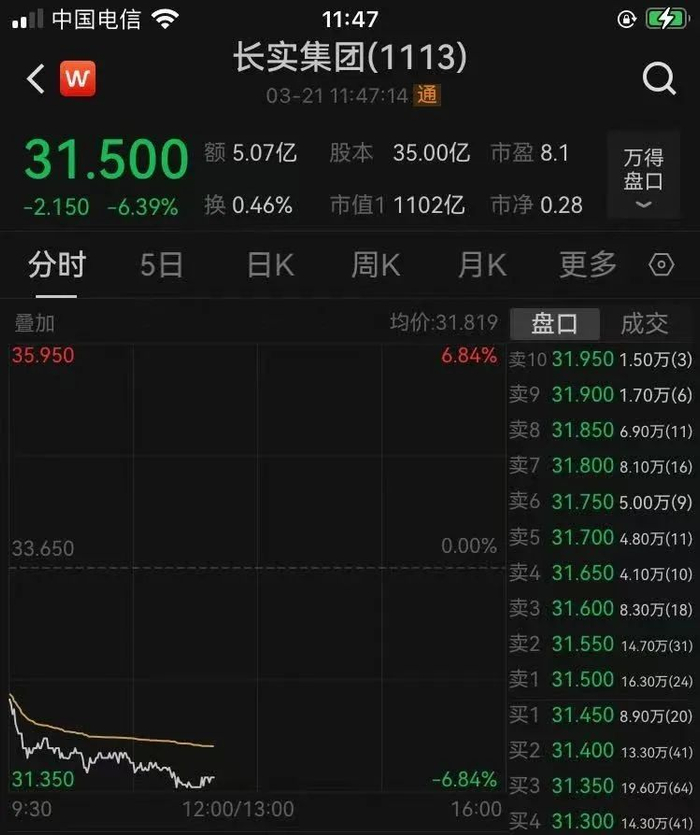700x835 pixels.
Task: Open the stock search magnifier
Action: [x=659, y=79]
